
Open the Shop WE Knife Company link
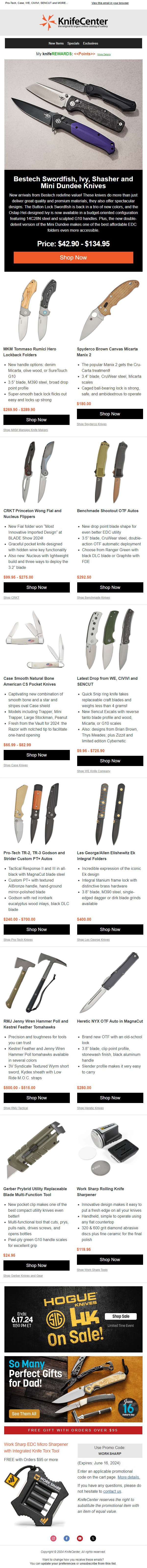pos(93,771)
